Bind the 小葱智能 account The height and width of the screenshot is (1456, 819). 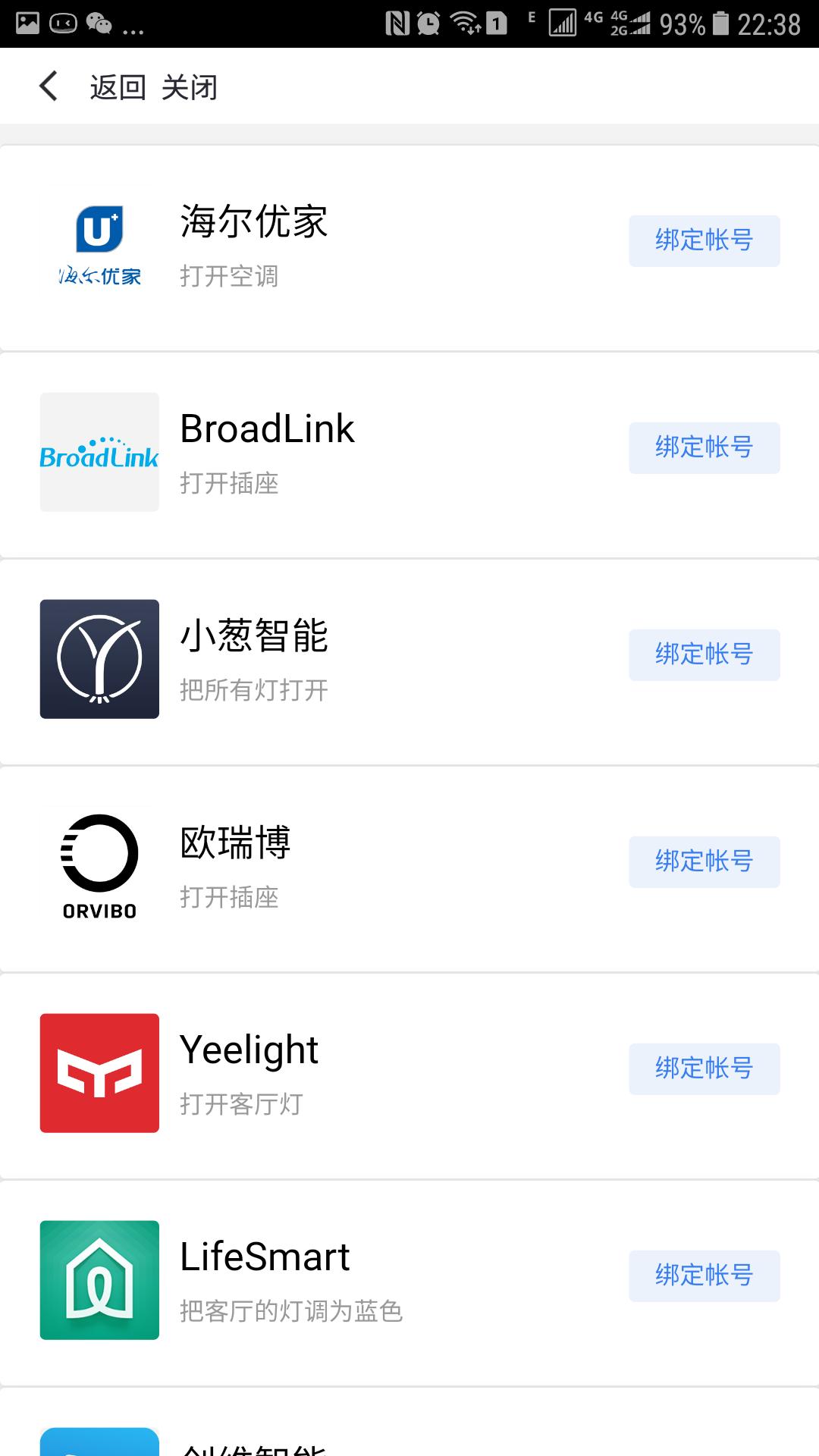pyautogui.click(x=704, y=654)
